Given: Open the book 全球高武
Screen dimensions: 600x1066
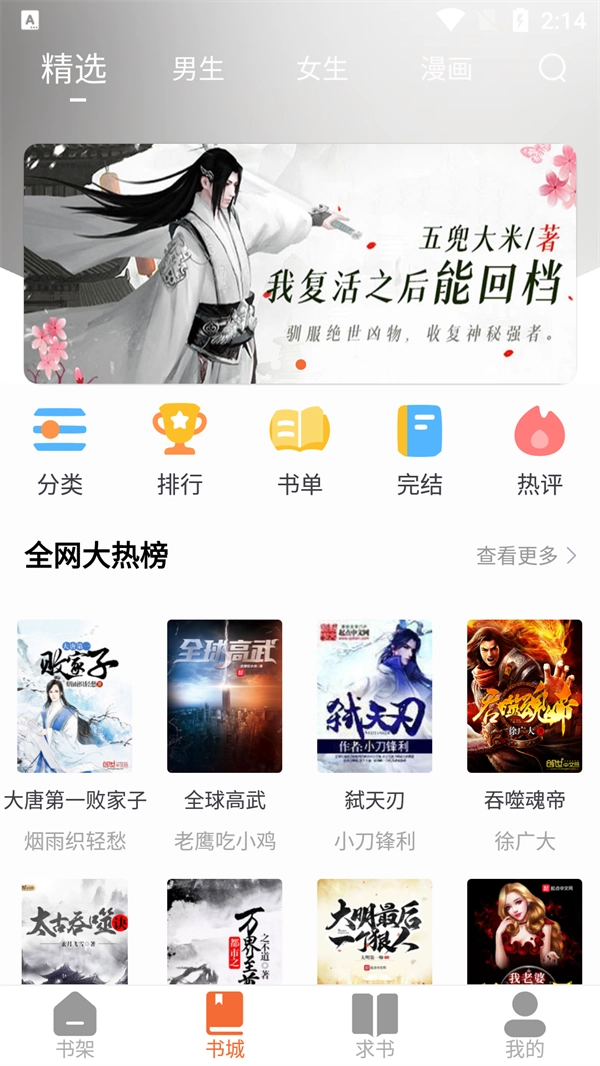Looking at the screenshot, I should (x=225, y=696).
